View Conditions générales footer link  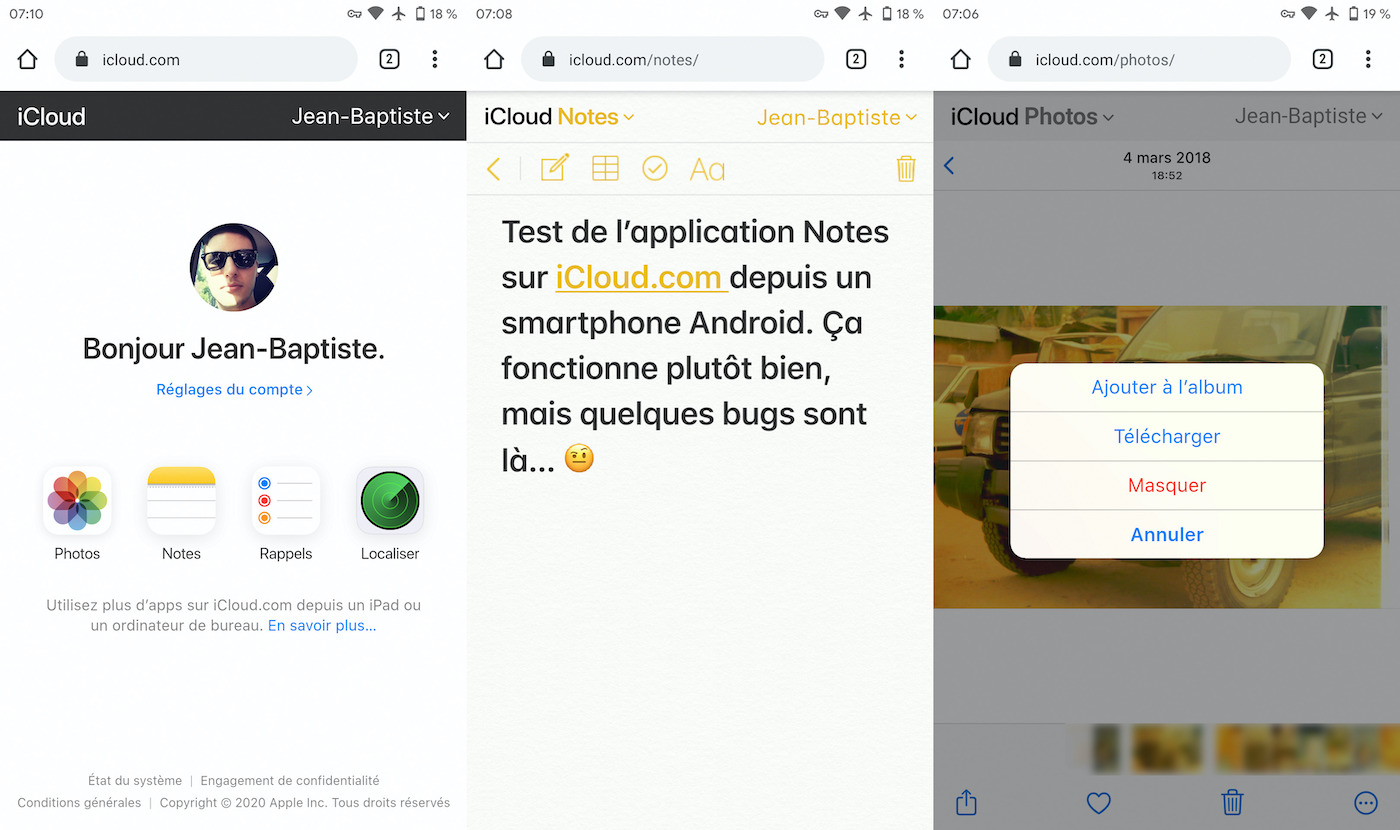pyautogui.click(x=79, y=803)
